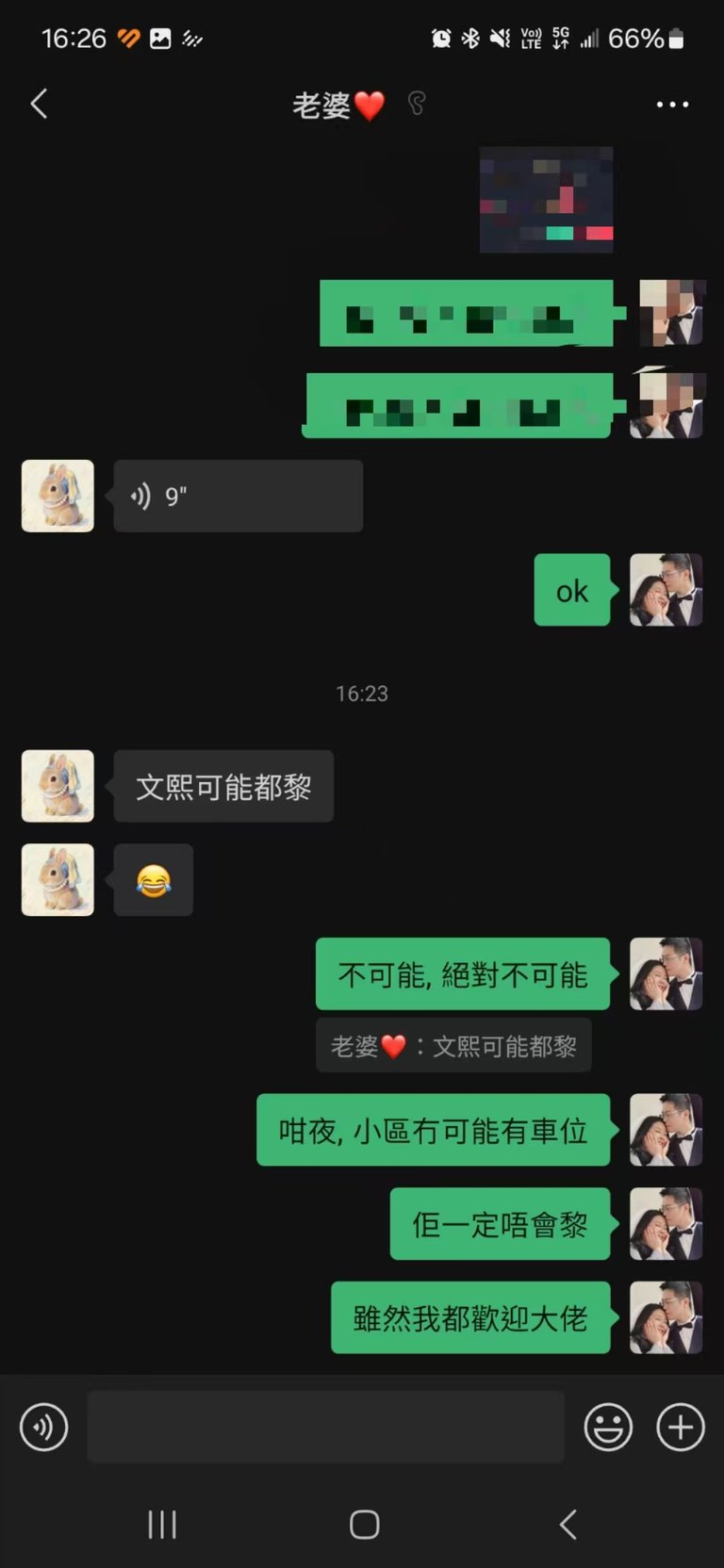The width and height of the screenshot is (724, 1568).
Task: Go back from the 老婆 chat
Action: coord(39,104)
